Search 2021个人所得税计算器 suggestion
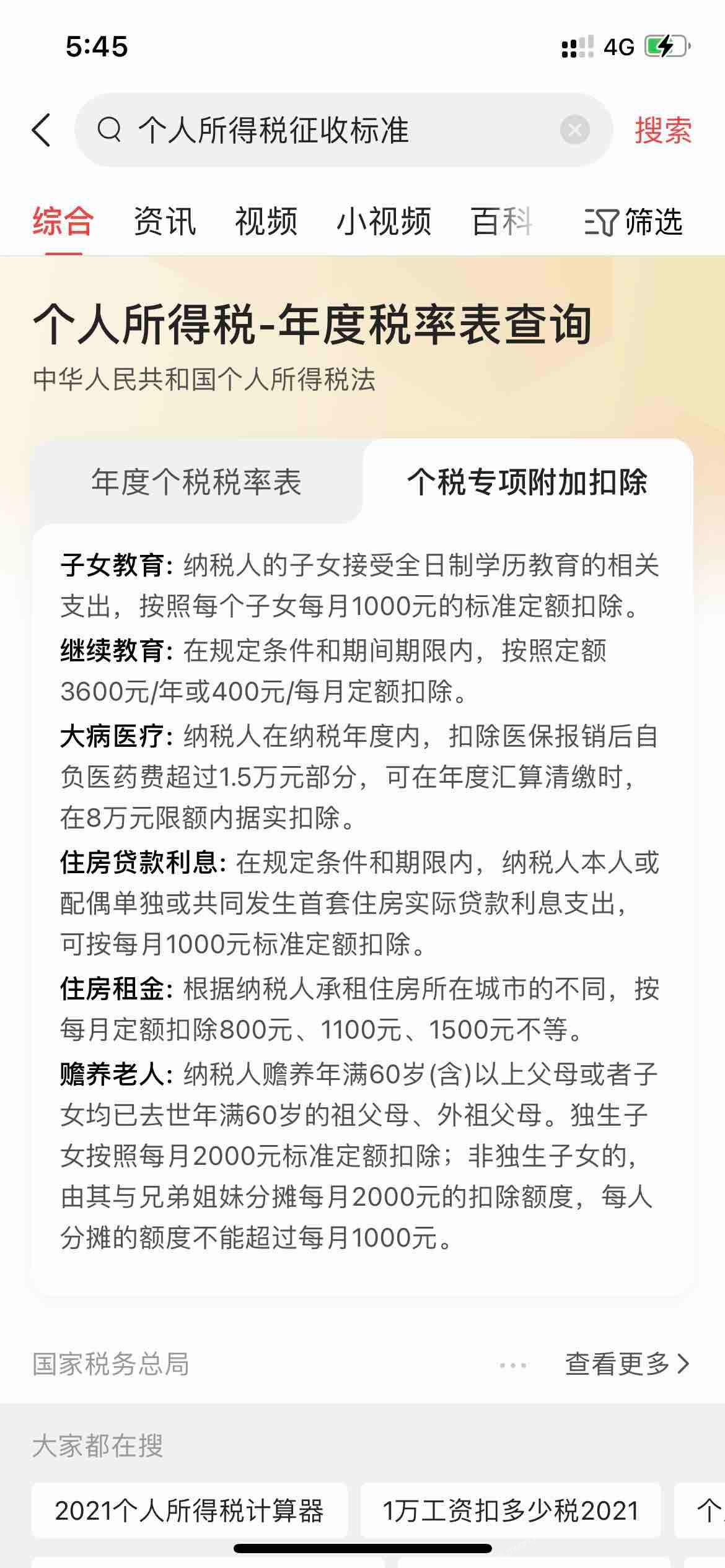 190,1510
